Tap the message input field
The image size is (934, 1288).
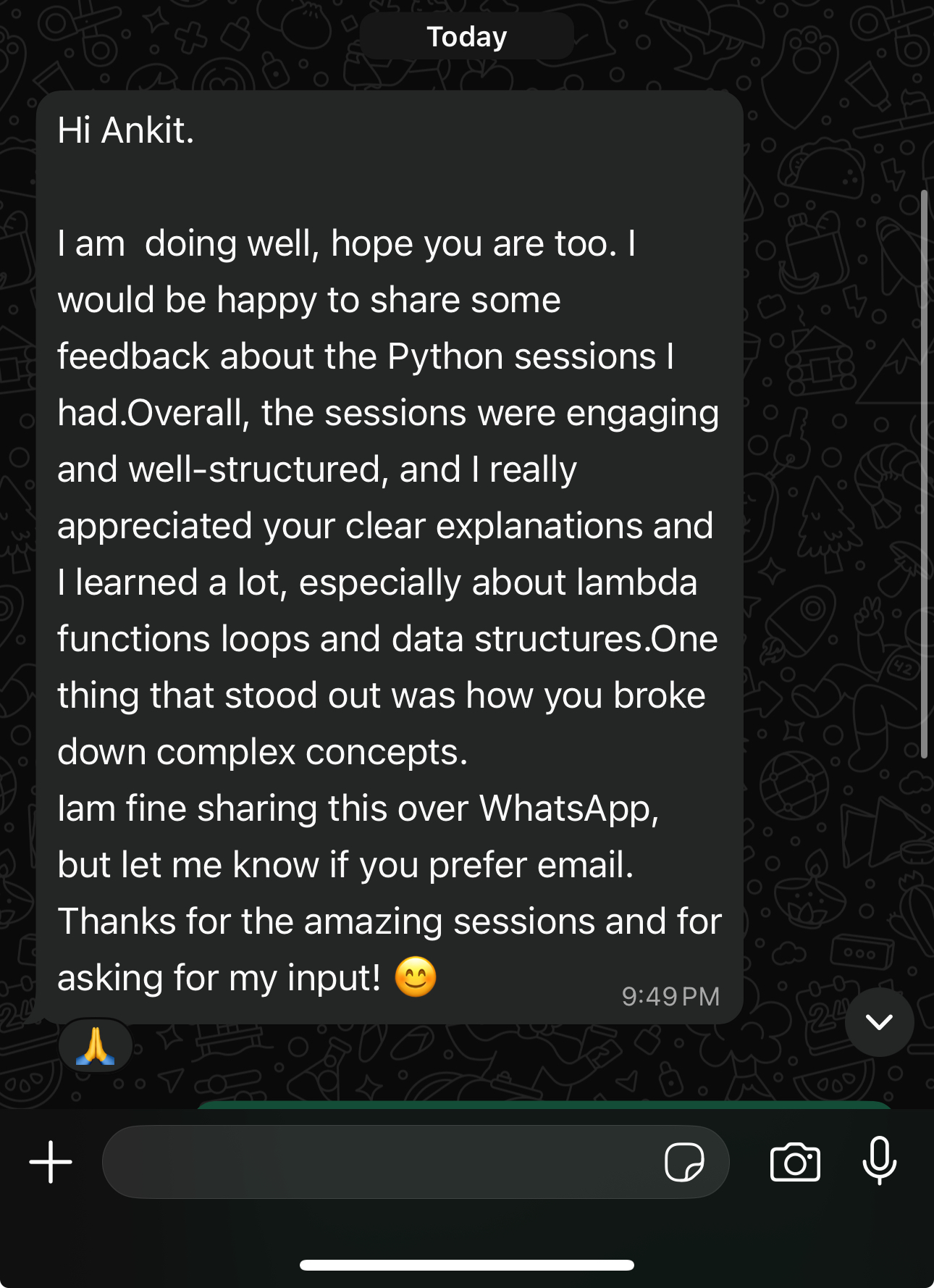376,1162
